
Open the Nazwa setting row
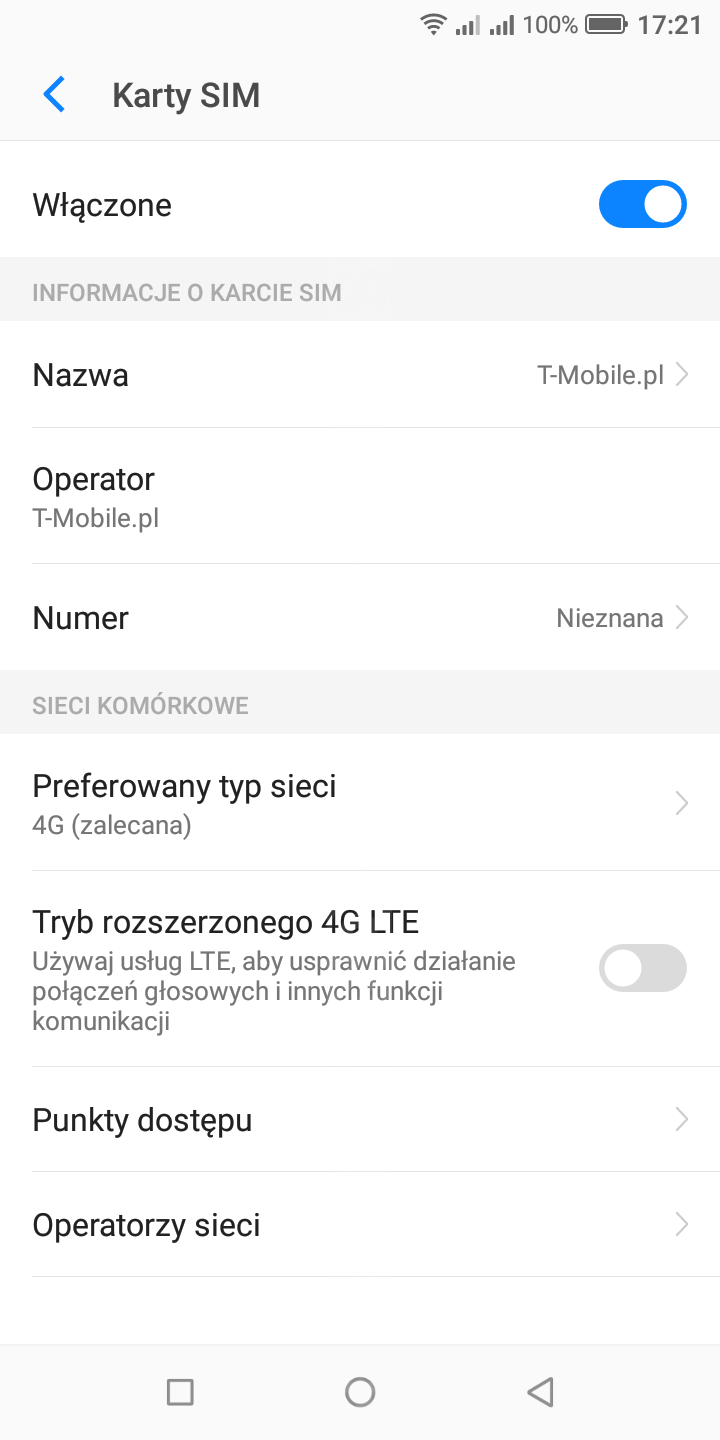coord(360,375)
